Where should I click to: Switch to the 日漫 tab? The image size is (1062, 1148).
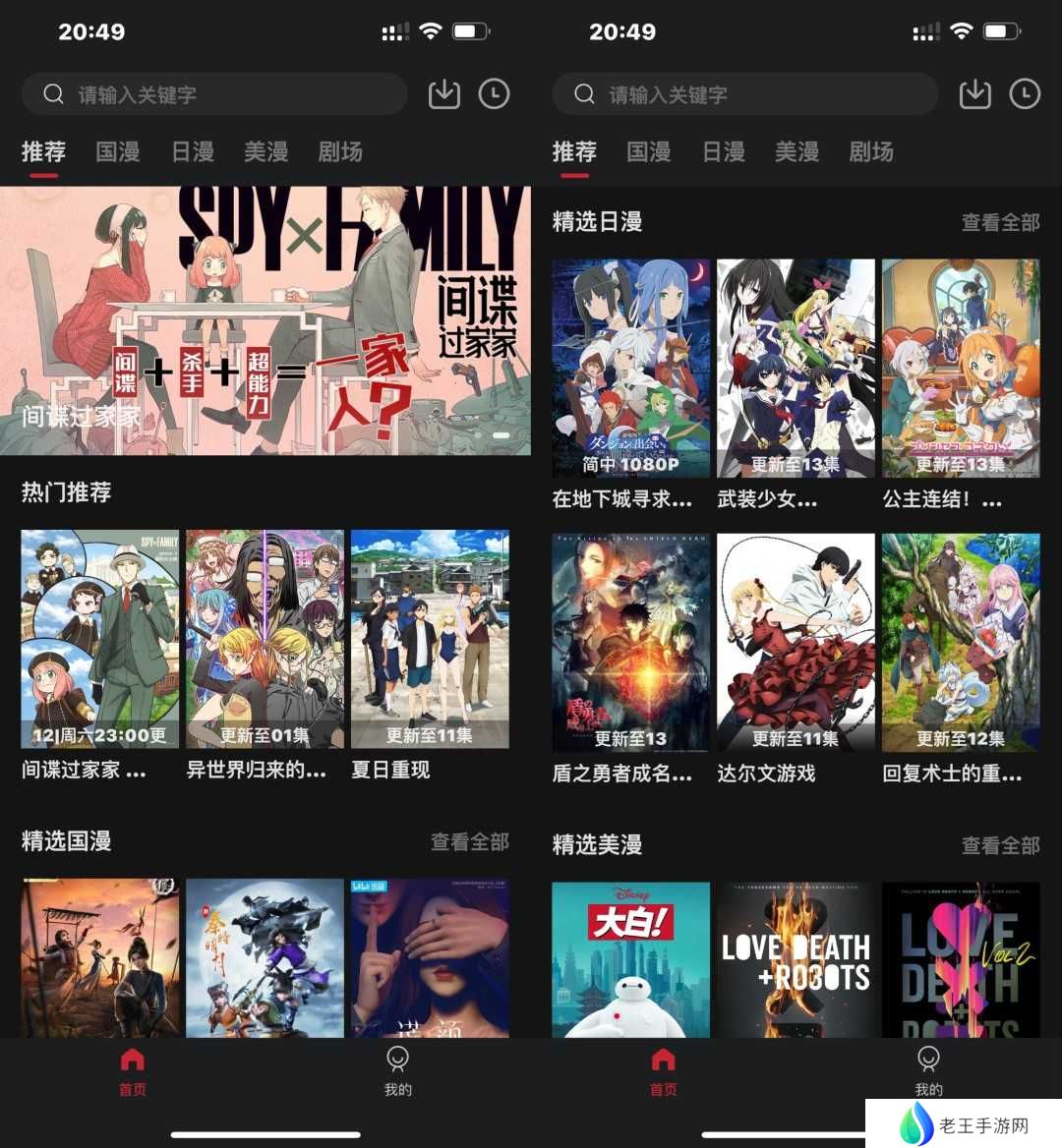pyautogui.click(x=192, y=152)
